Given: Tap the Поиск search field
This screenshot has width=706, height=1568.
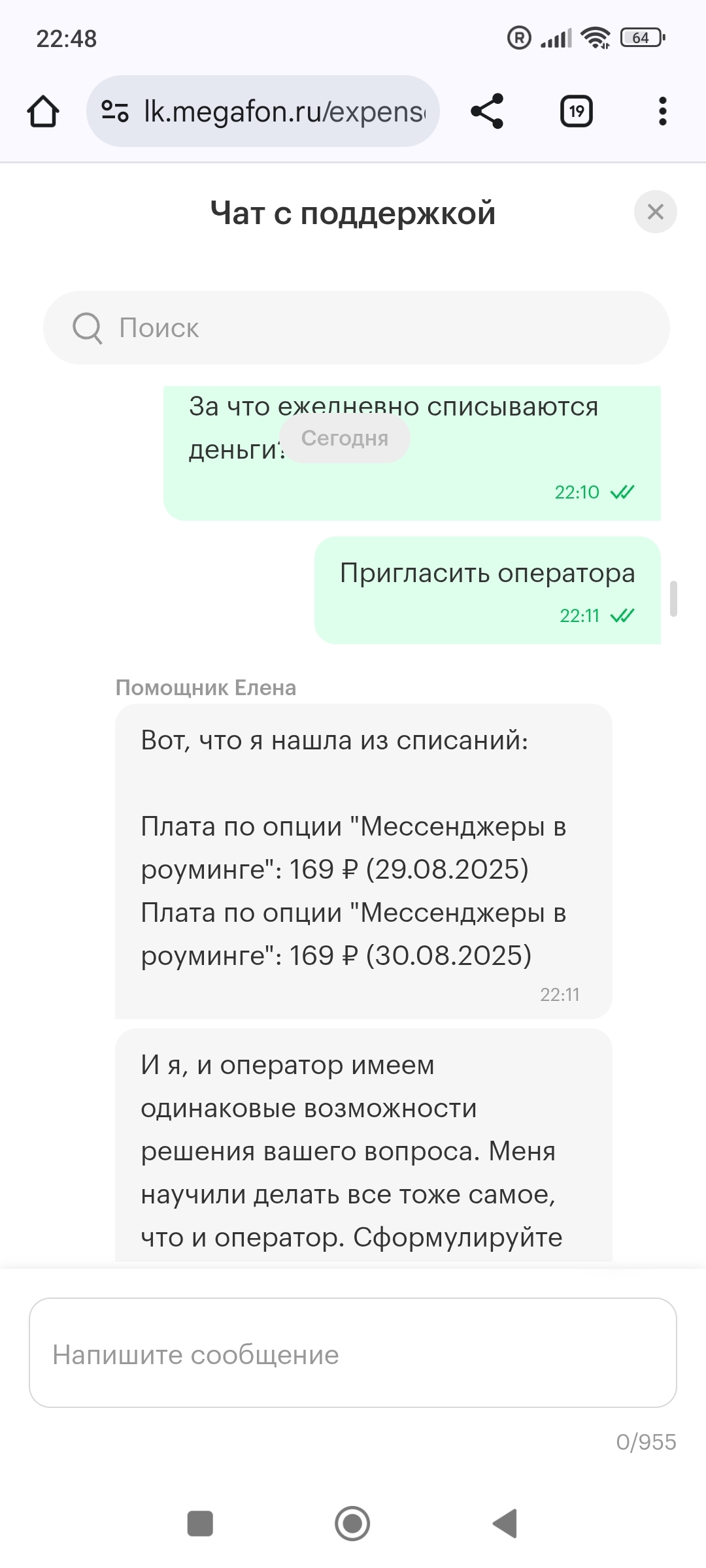Looking at the screenshot, I should point(356,327).
